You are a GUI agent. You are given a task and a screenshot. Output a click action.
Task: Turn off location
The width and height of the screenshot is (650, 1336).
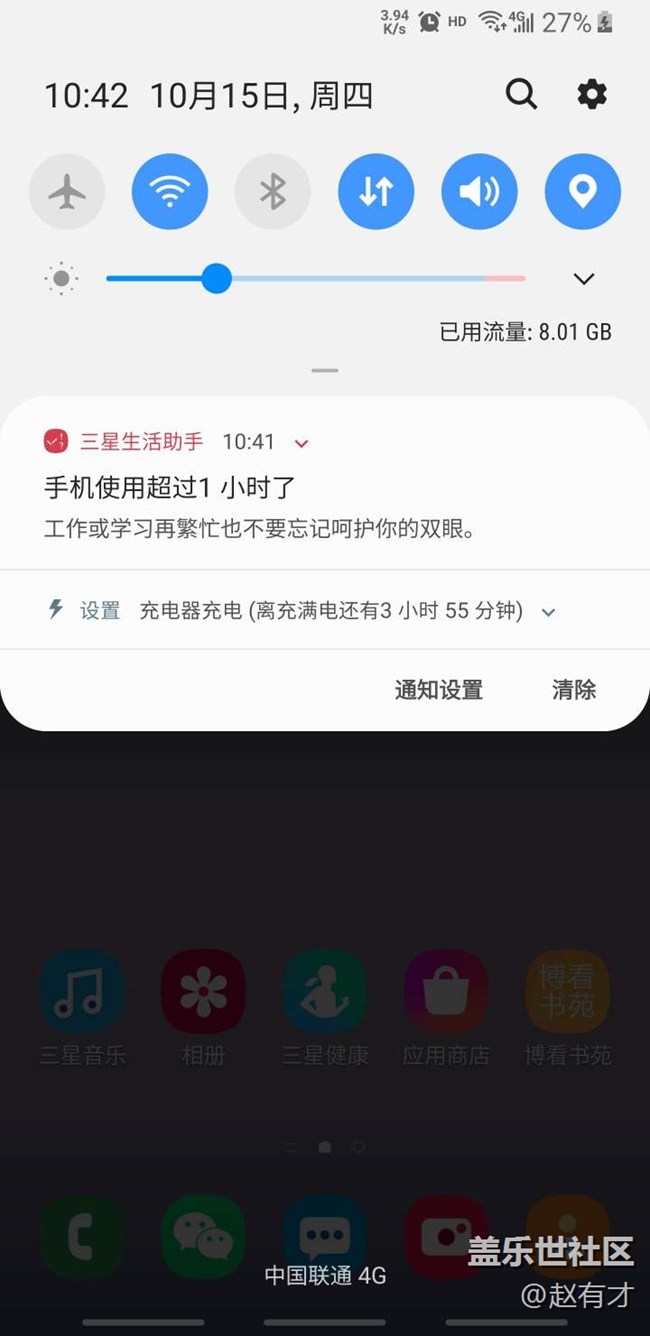pyautogui.click(x=582, y=191)
